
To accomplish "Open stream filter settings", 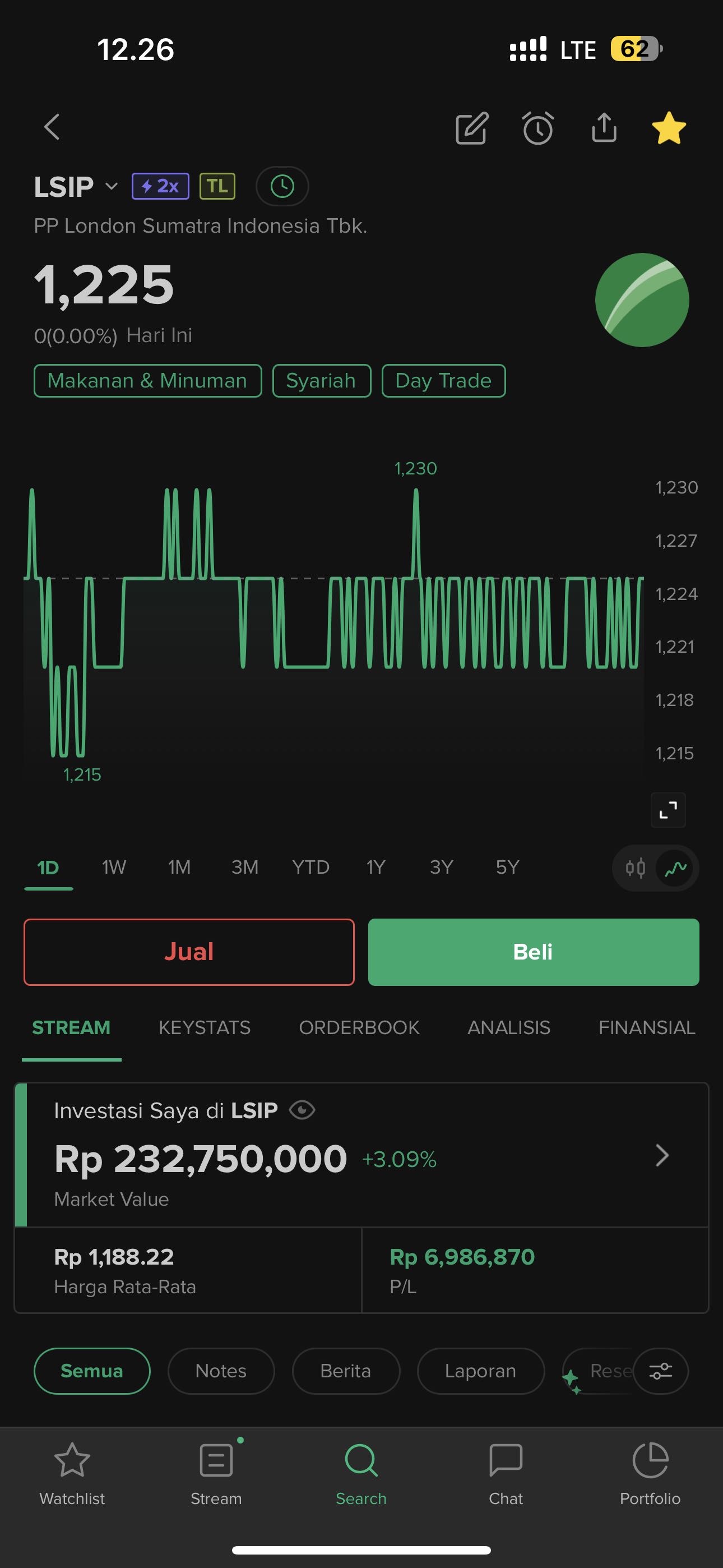I will coord(660,1371).
